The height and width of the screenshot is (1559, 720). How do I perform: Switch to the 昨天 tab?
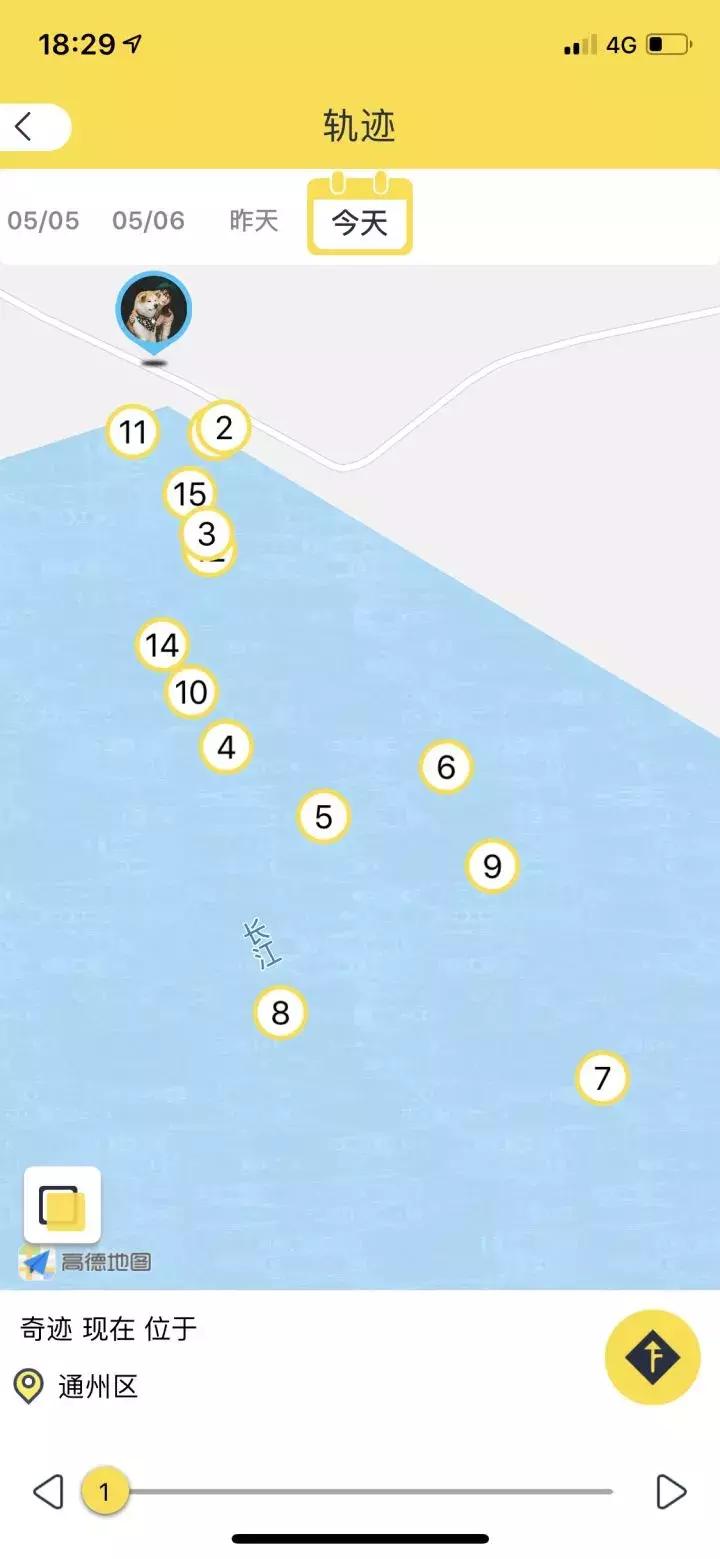click(x=253, y=220)
